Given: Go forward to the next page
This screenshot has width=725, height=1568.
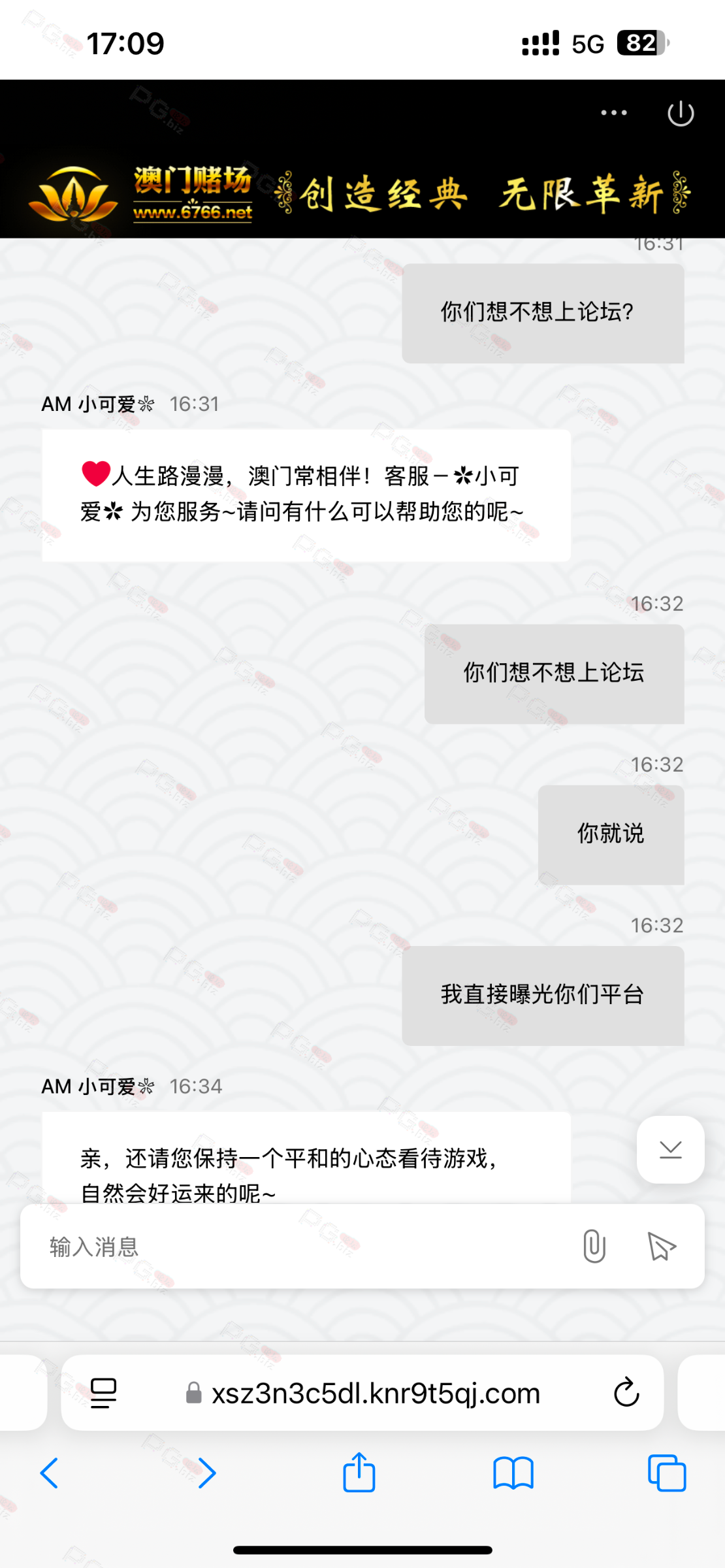Looking at the screenshot, I should (206, 1473).
